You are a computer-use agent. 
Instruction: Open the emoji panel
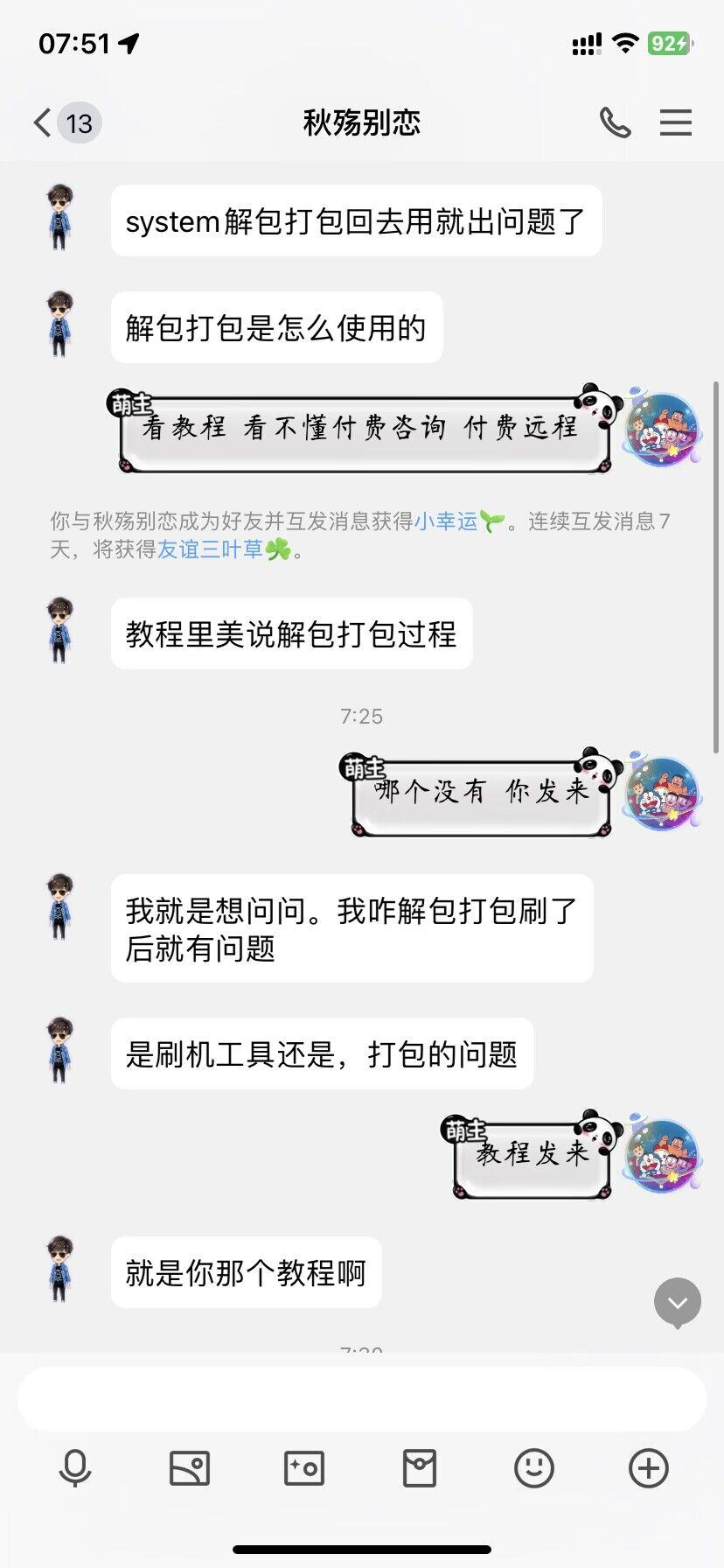533,1467
